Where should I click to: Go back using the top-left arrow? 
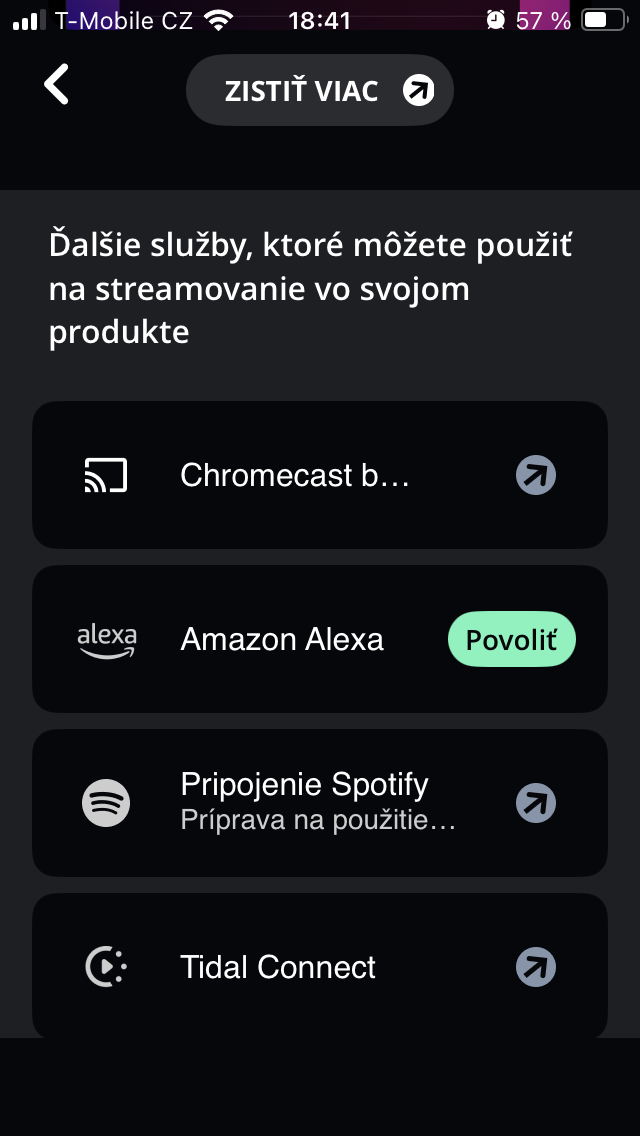57,85
